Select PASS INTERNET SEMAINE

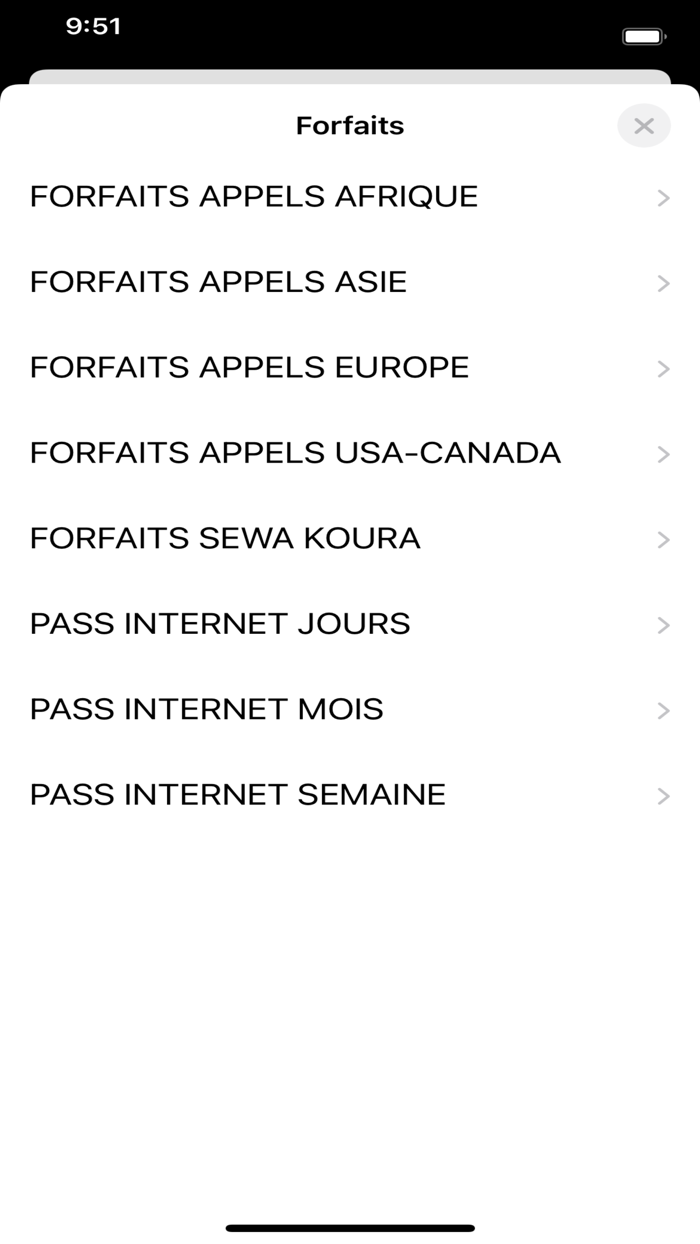pyautogui.click(x=350, y=795)
